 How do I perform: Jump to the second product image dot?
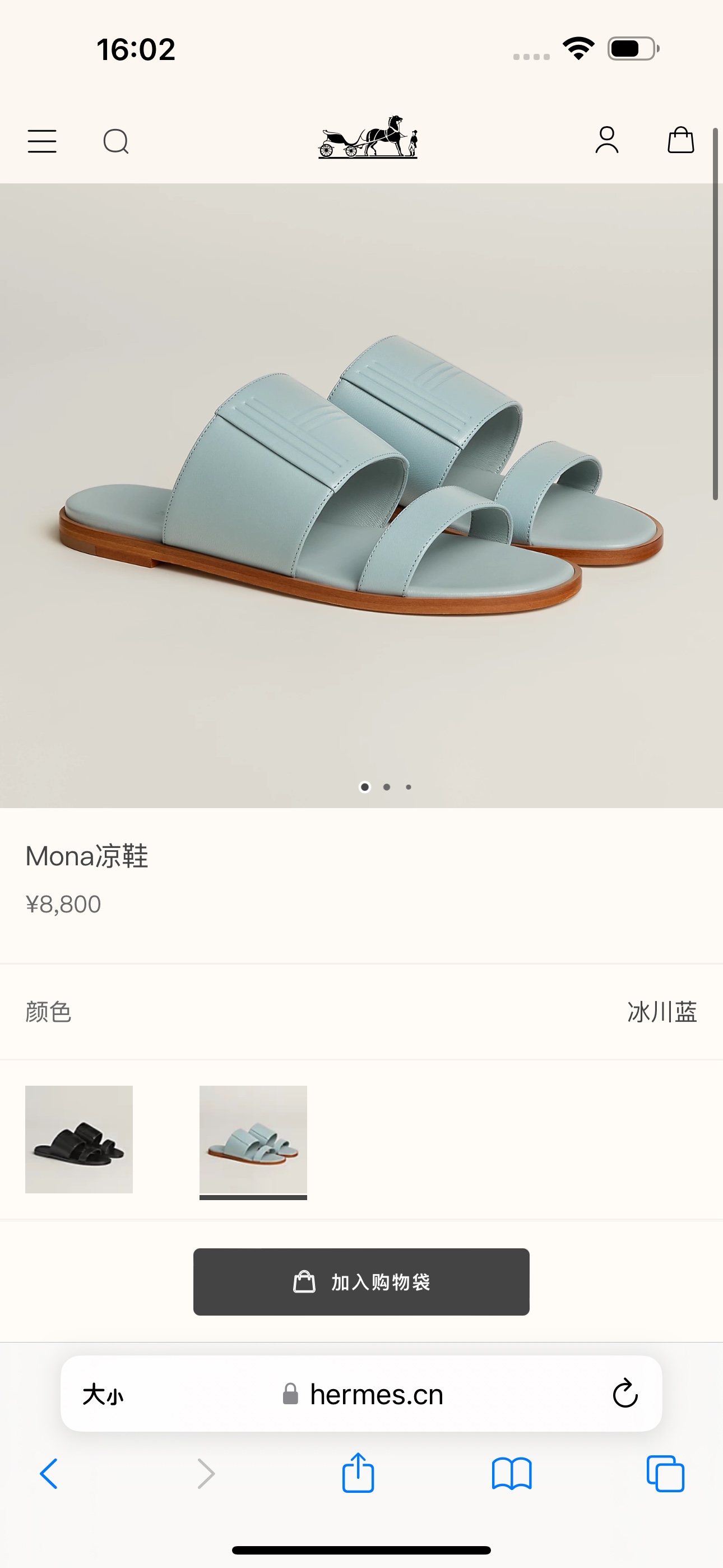click(x=387, y=787)
